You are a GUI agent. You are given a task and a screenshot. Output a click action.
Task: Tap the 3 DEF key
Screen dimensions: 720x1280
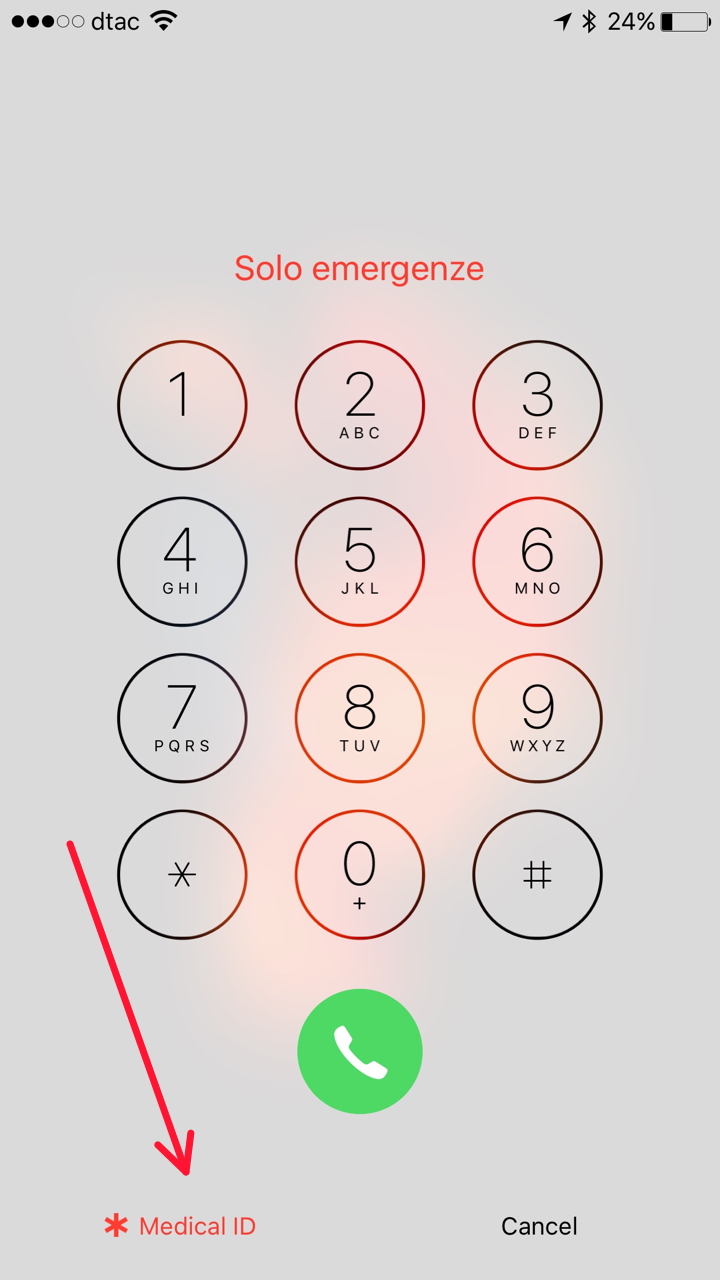tap(538, 405)
